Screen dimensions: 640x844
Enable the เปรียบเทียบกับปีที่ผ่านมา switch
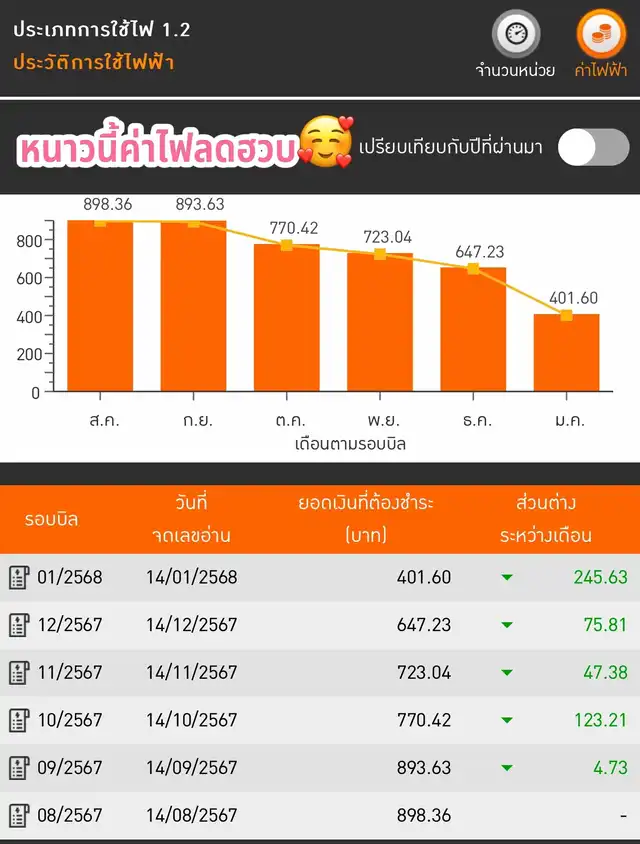point(592,148)
